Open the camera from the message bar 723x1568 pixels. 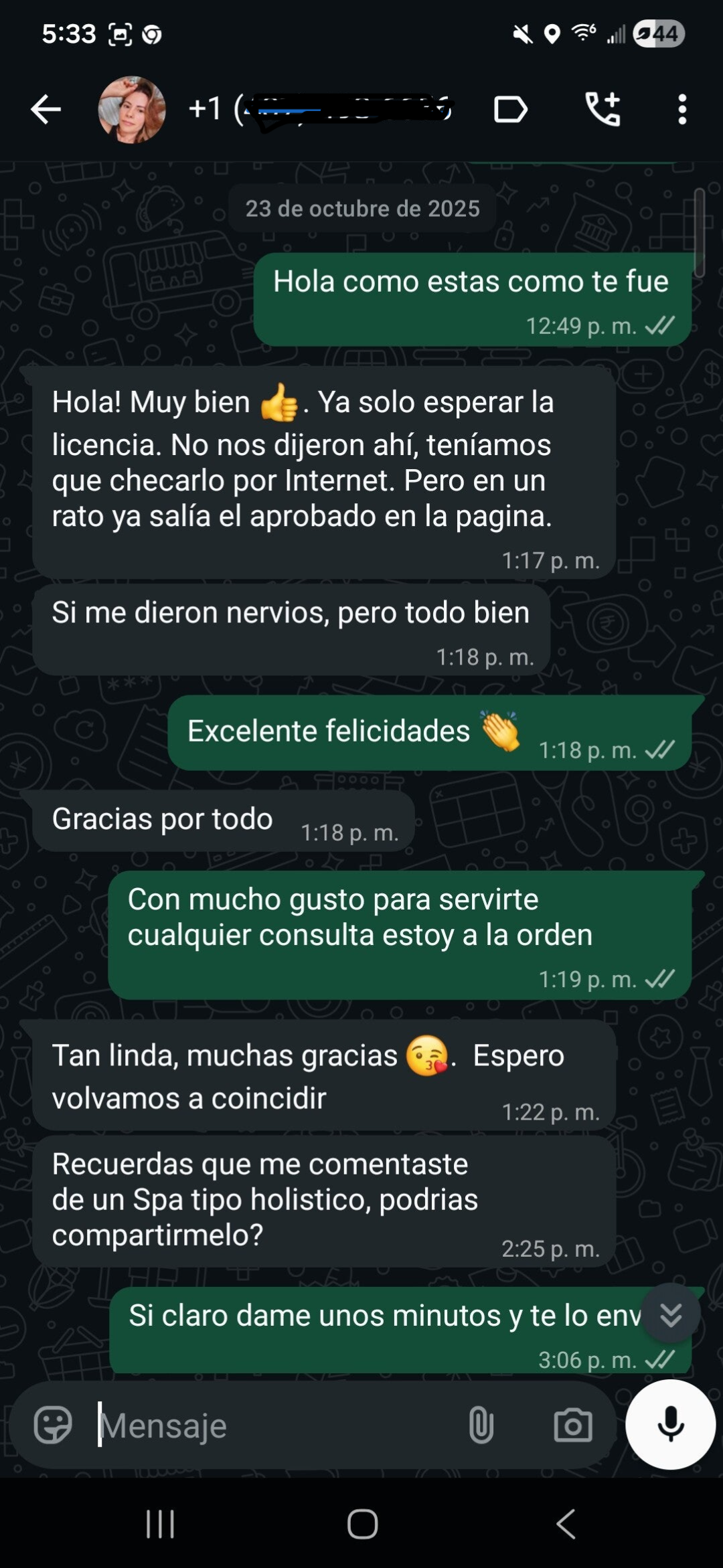click(x=572, y=1425)
